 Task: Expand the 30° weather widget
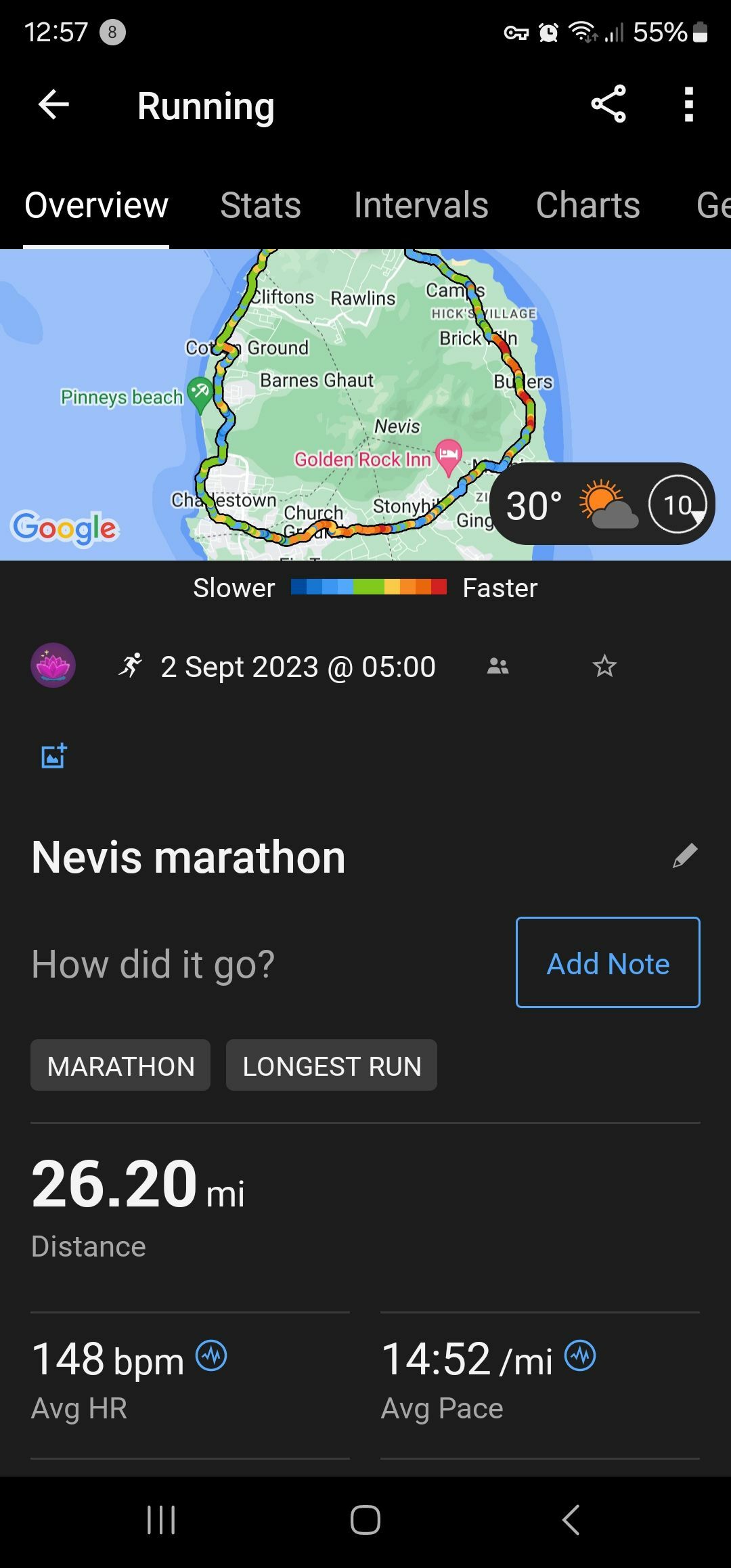(x=602, y=504)
